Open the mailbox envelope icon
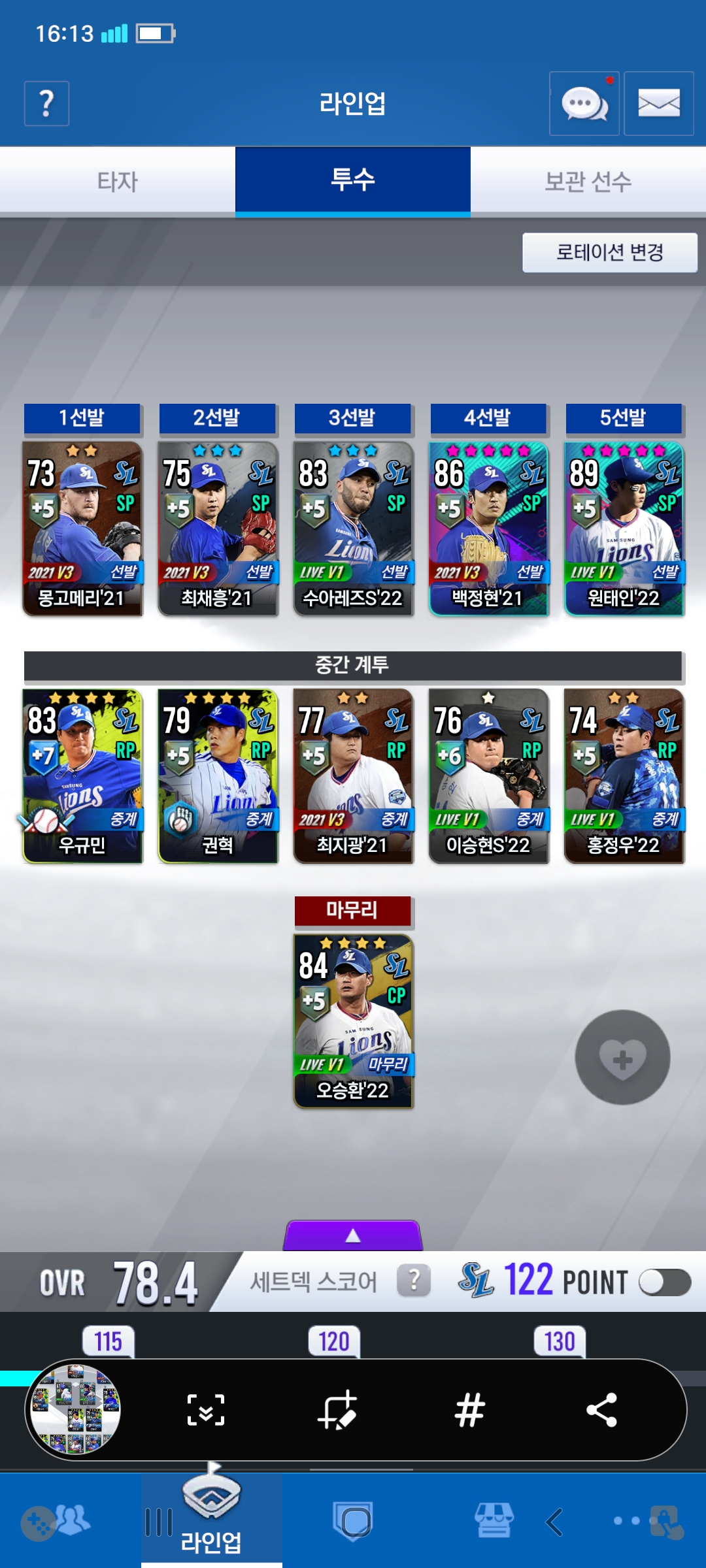This screenshot has width=706, height=1568. click(x=658, y=103)
